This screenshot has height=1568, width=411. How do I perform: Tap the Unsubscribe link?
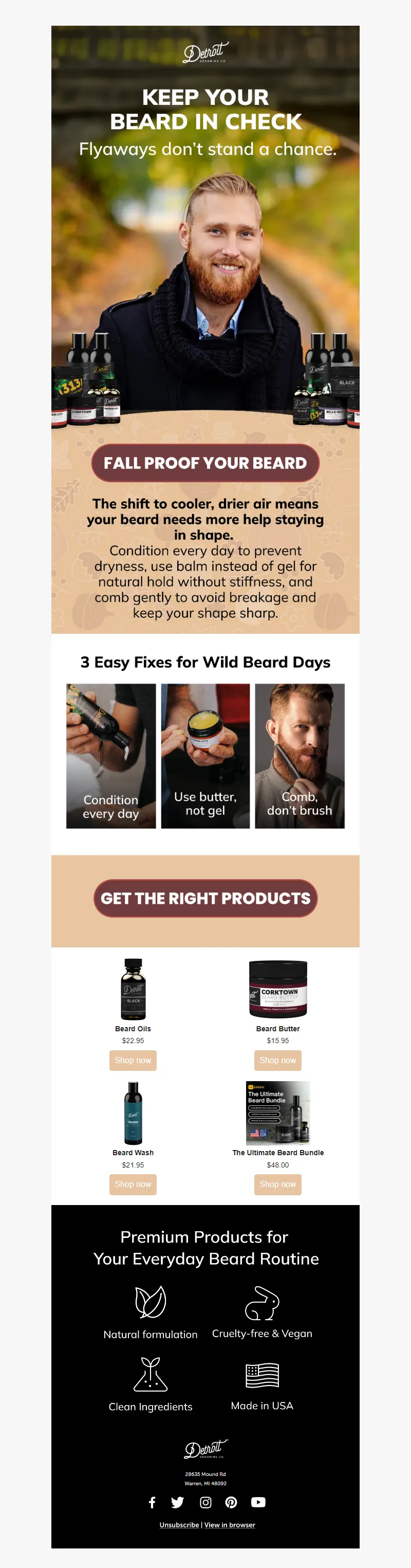pos(179,1525)
